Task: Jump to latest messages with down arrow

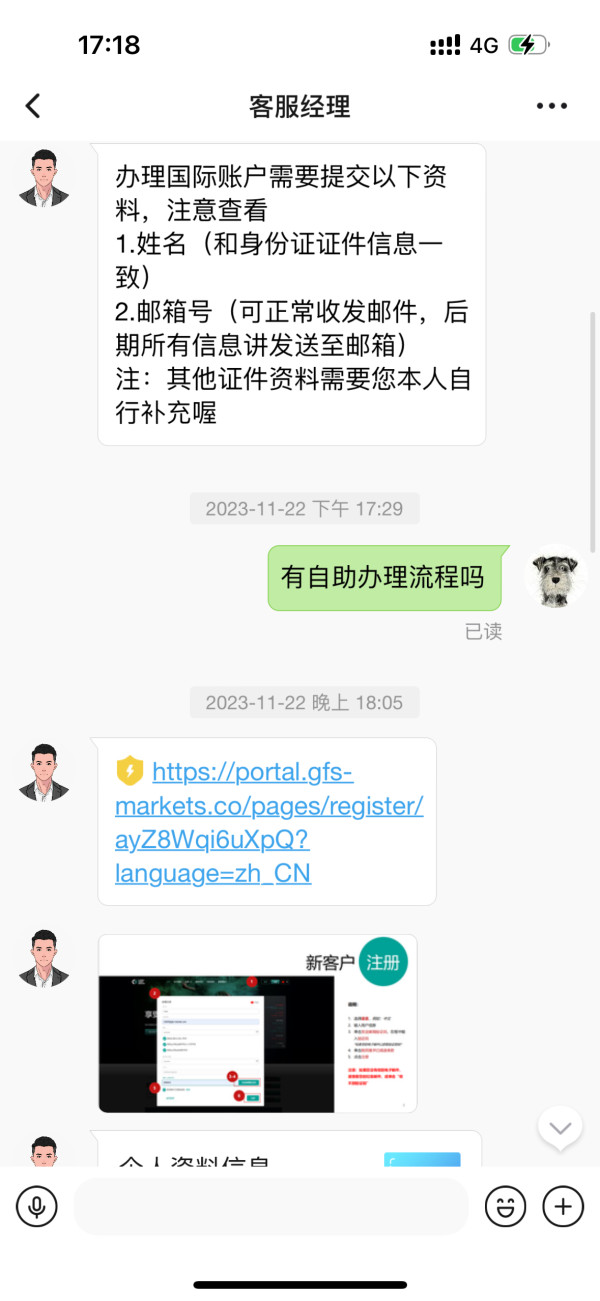Action: tap(560, 1127)
